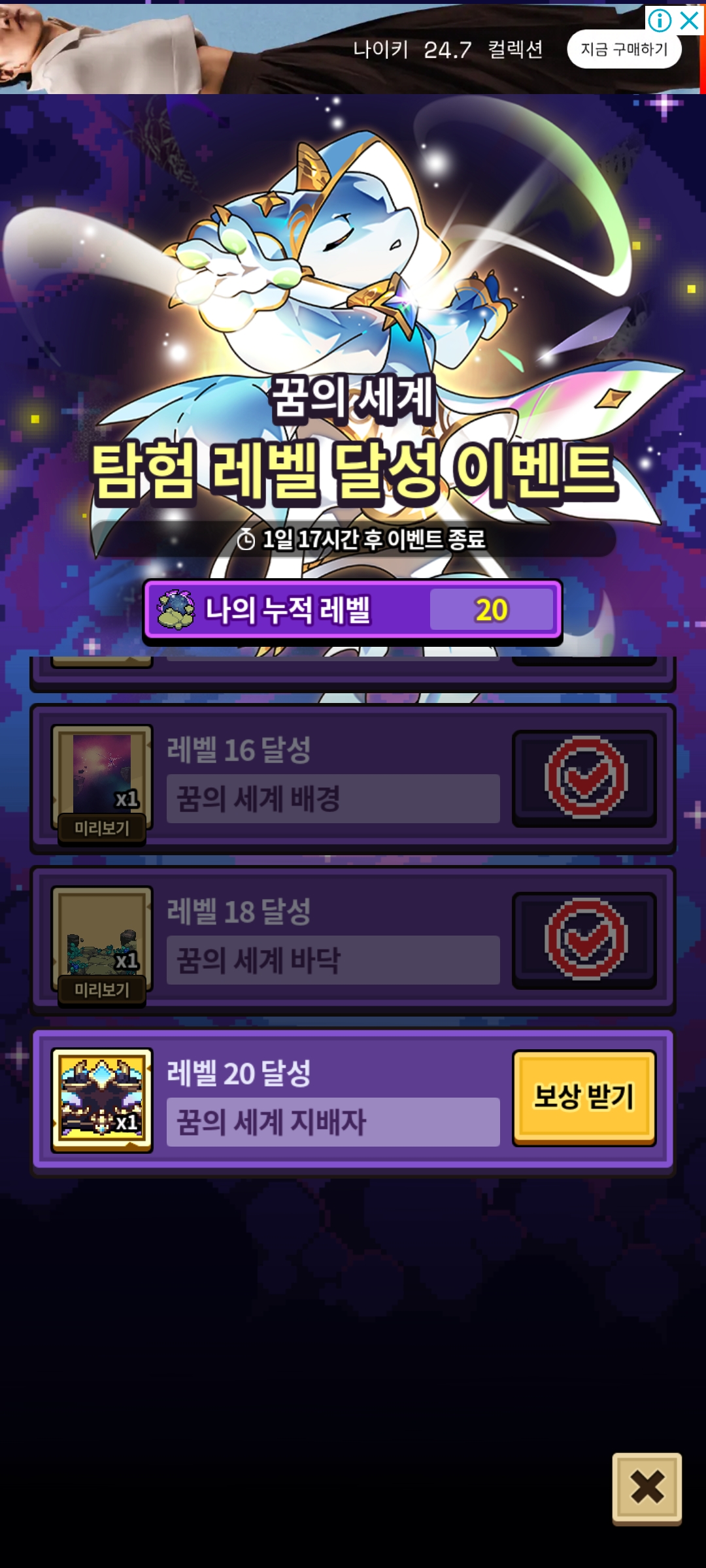This screenshot has height=1568, width=706.
Task: Open the ad info icon
Action: click(x=660, y=20)
